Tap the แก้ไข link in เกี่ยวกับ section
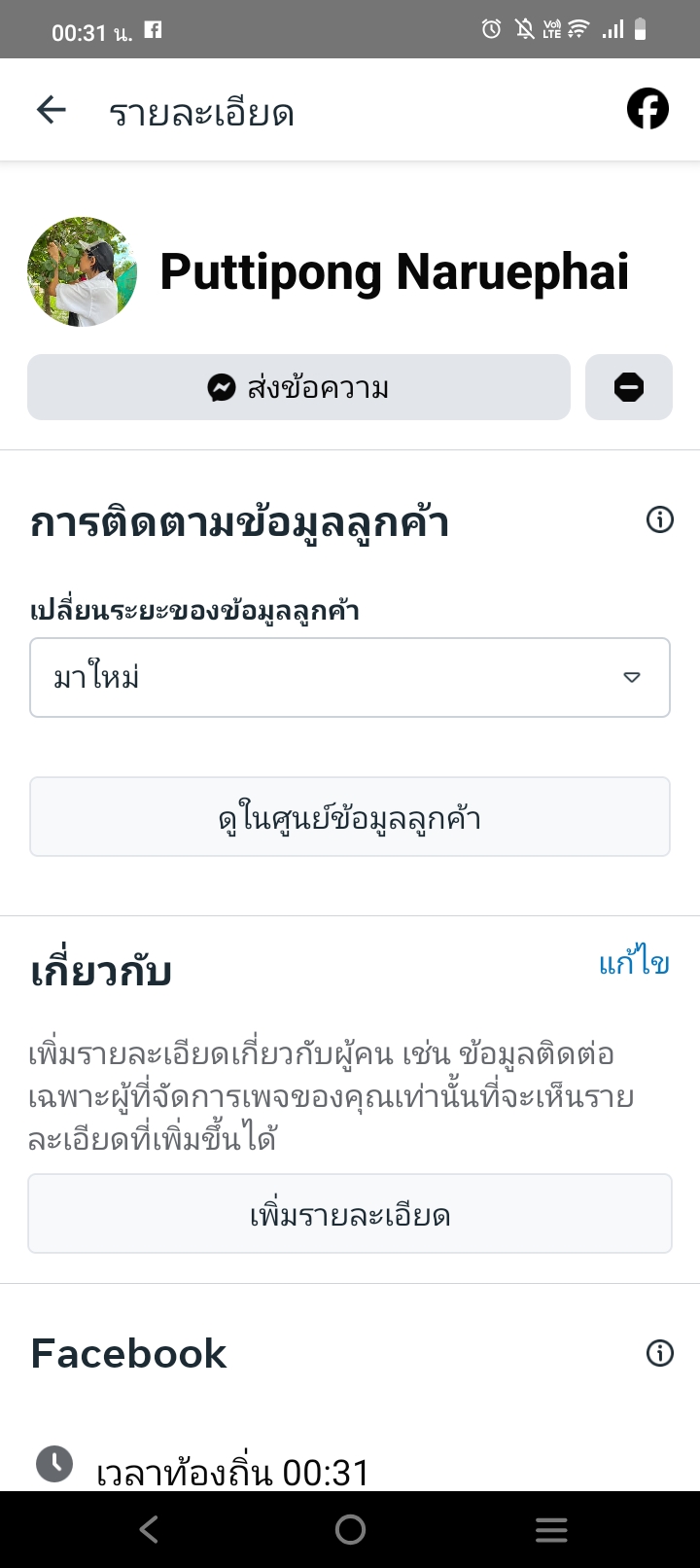 (634, 963)
